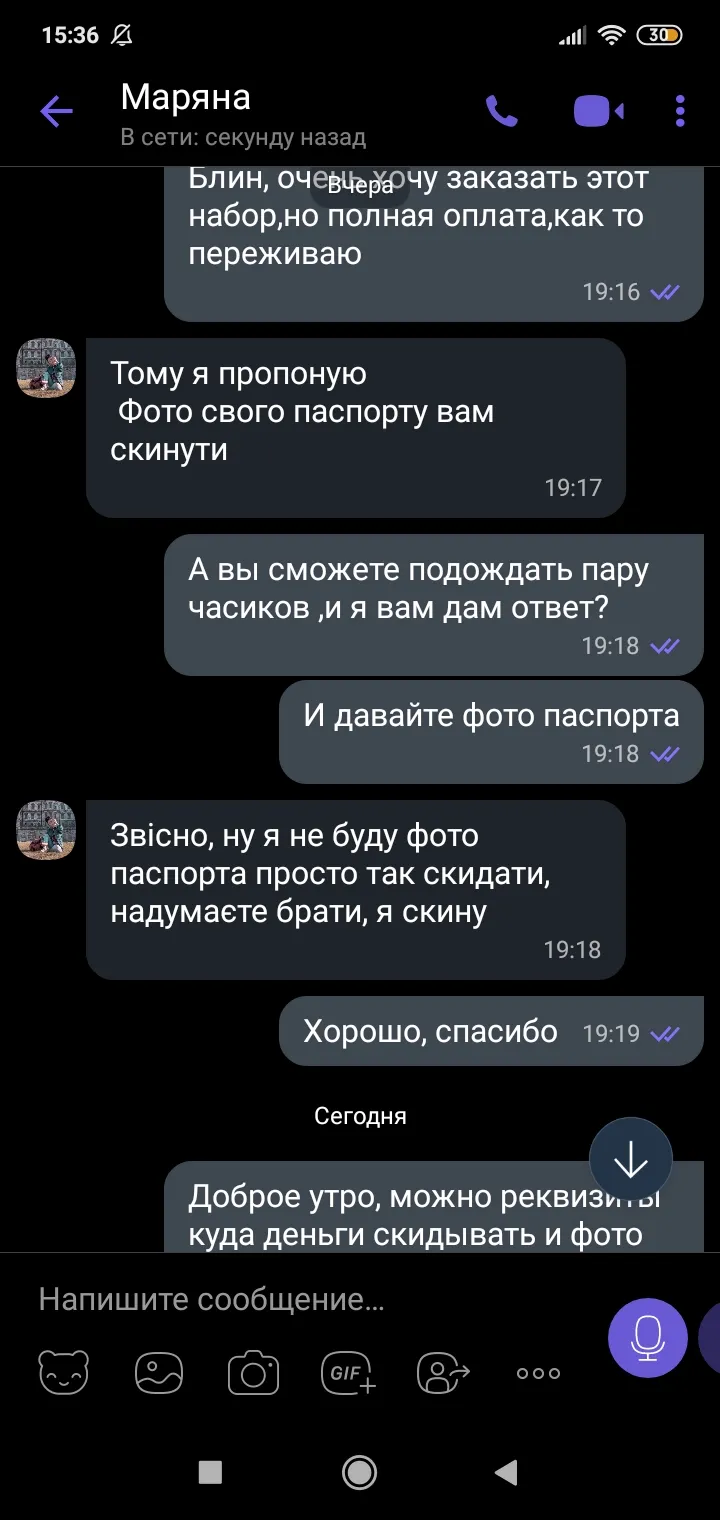Jump to the latest message with down arrow
Viewport: 720px width, 1520px height.
tap(631, 1159)
